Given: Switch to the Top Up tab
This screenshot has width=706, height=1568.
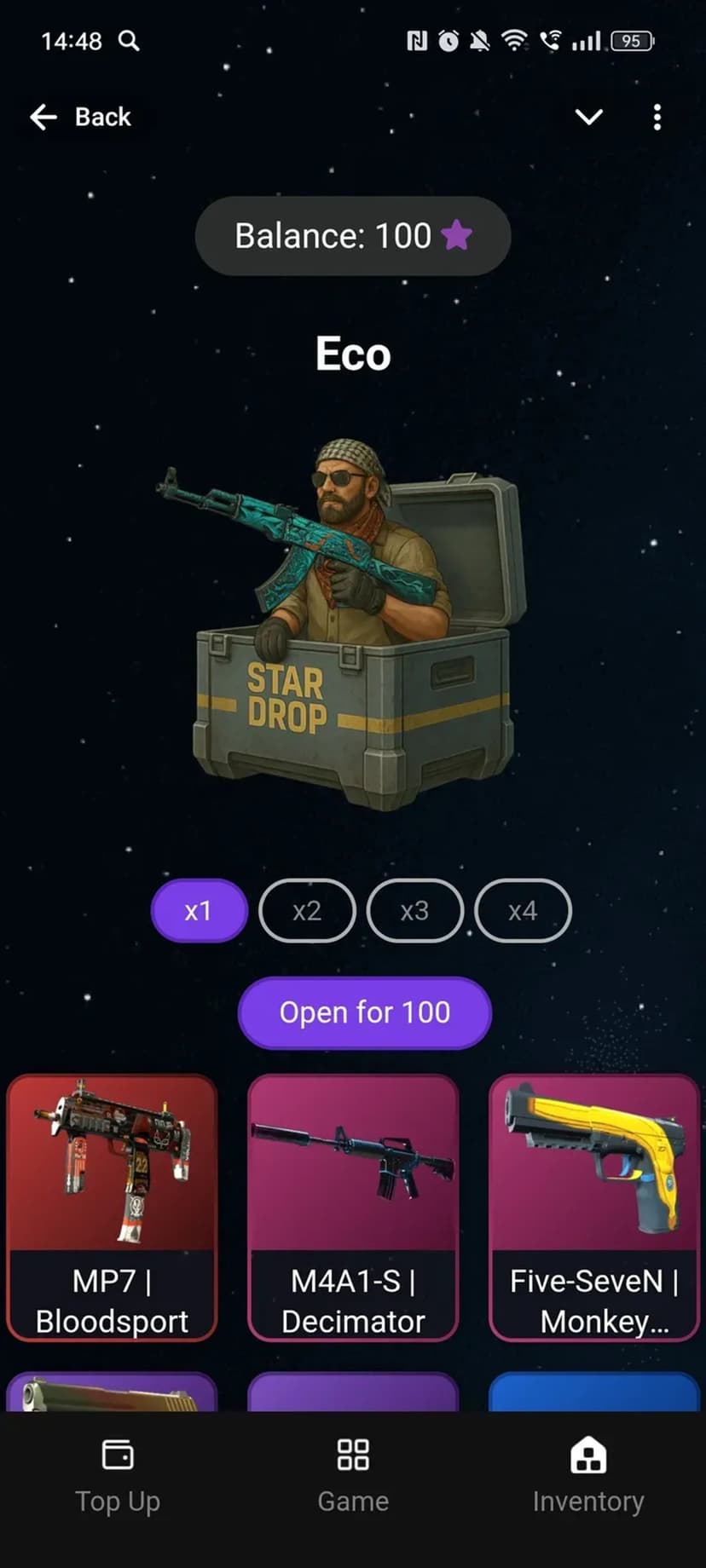Looking at the screenshot, I should coord(118,1476).
